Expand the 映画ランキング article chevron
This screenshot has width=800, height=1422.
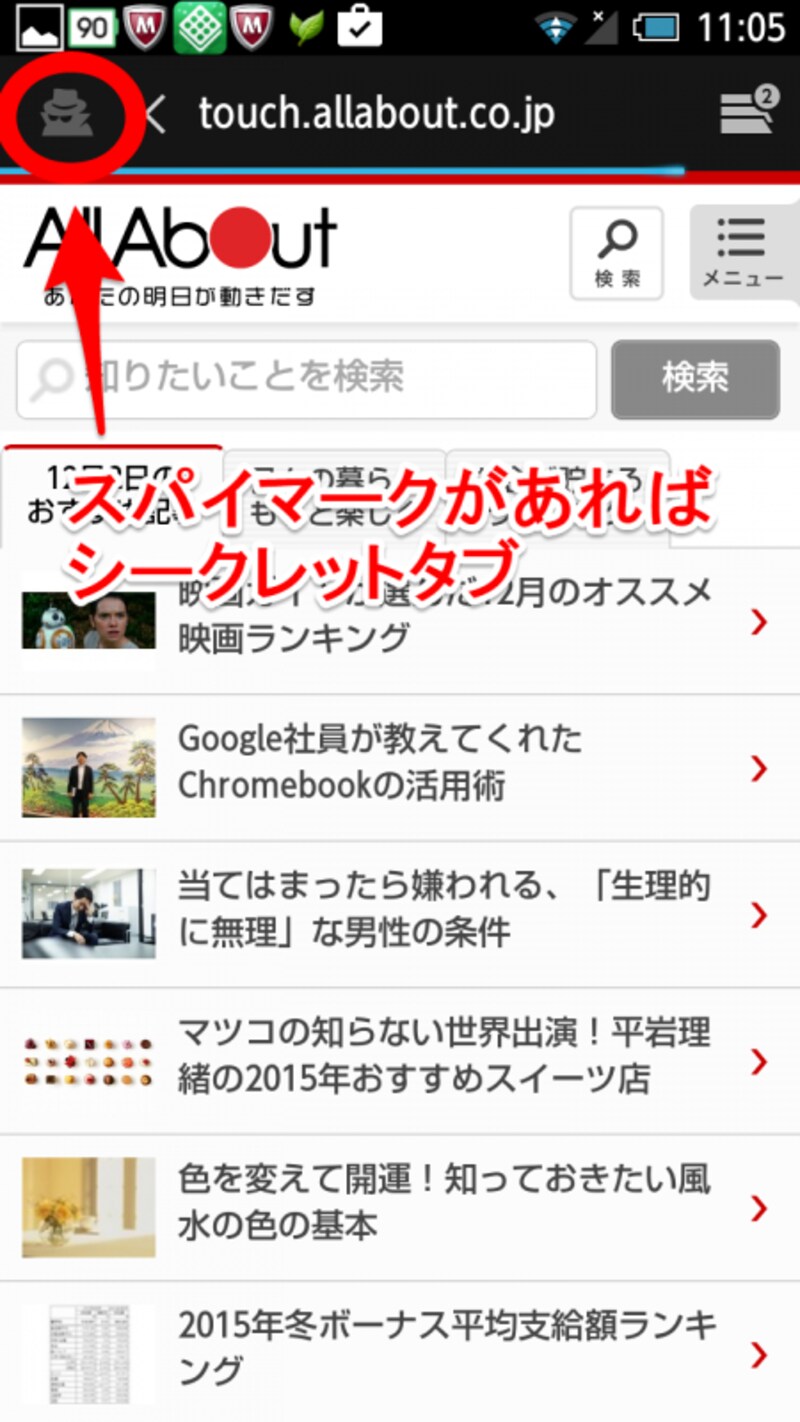point(758,622)
